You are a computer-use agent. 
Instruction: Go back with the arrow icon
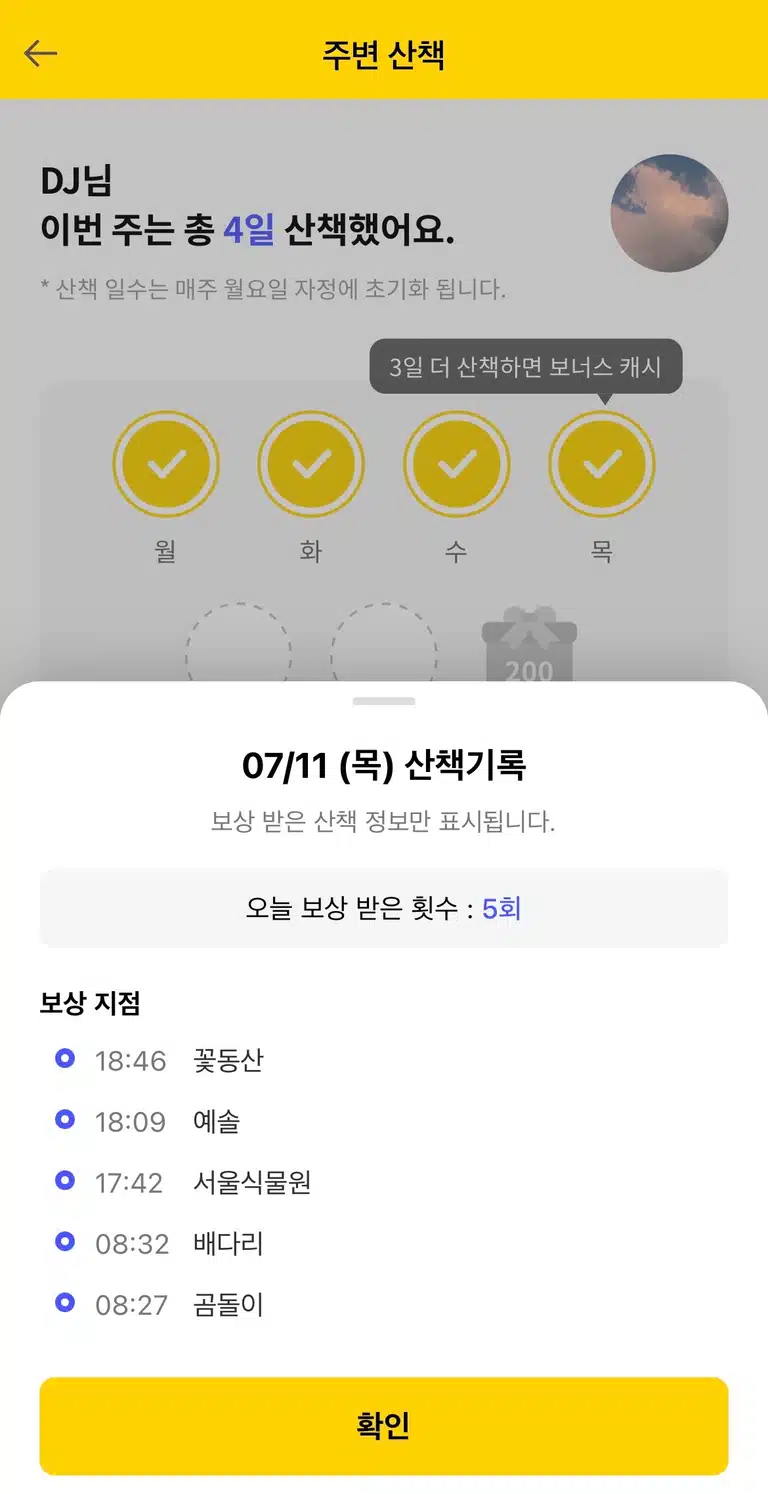[x=41, y=53]
